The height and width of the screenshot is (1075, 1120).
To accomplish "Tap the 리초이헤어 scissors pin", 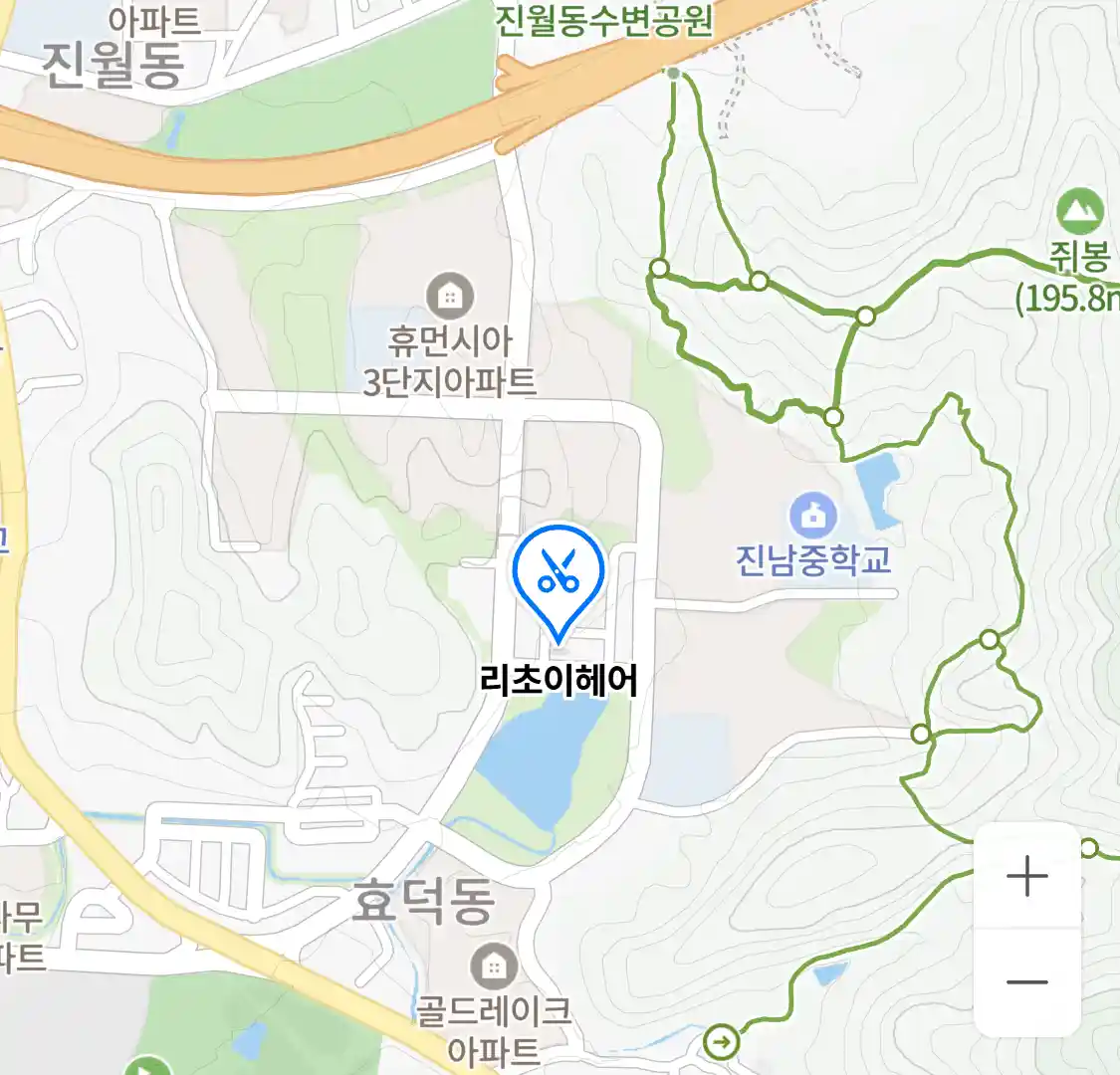I will (559, 573).
